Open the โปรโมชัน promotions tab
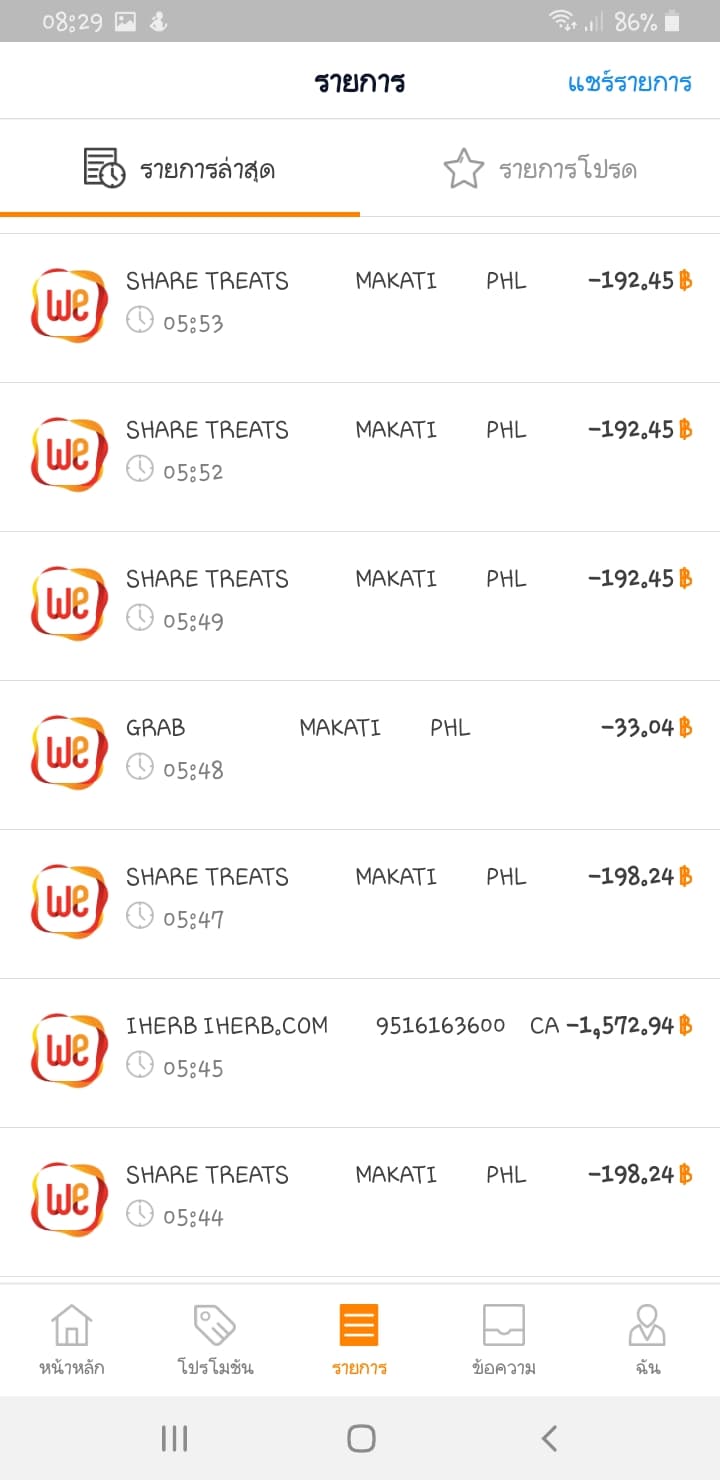 [x=215, y=1339]
